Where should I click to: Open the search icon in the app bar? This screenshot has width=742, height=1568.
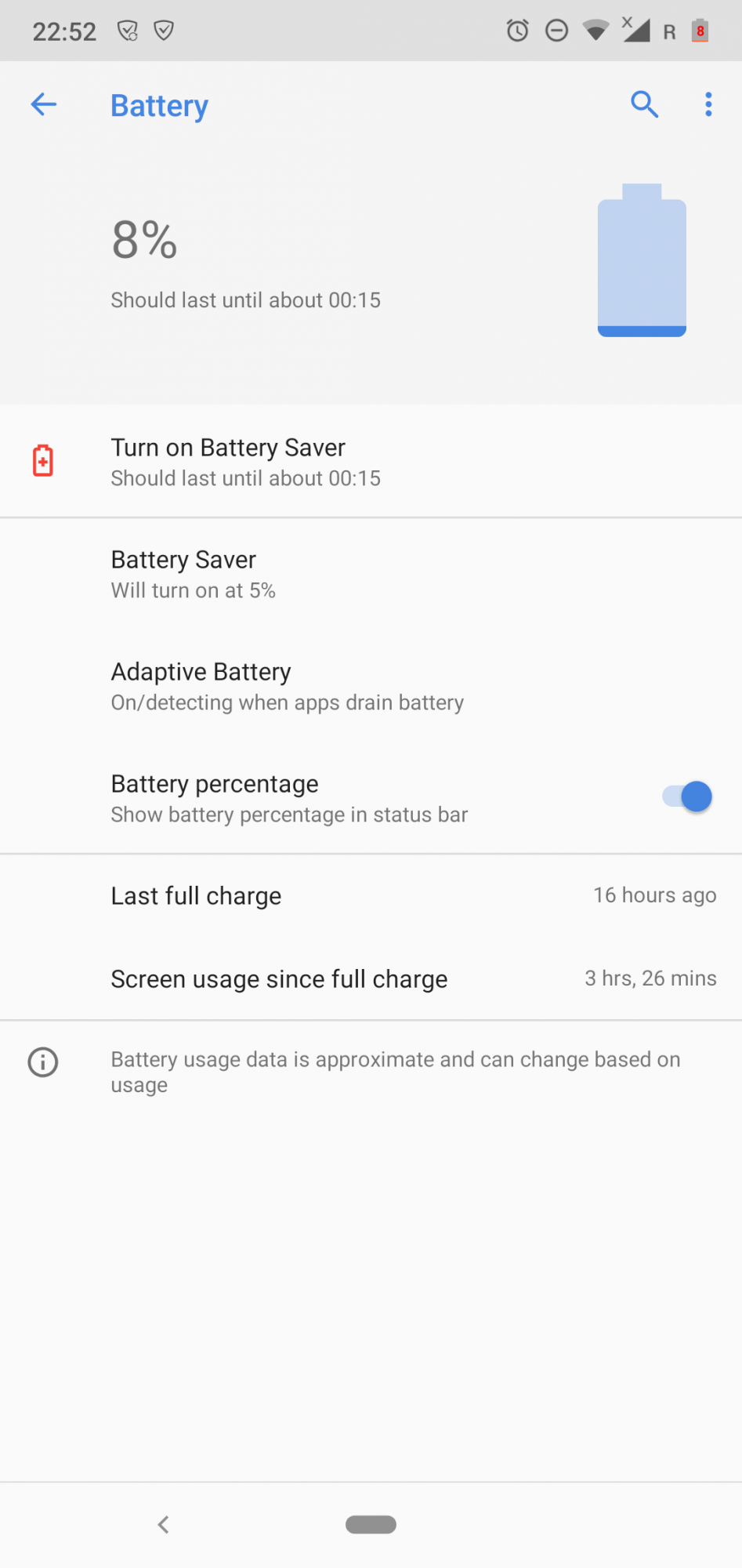click(x=644, y=104)
